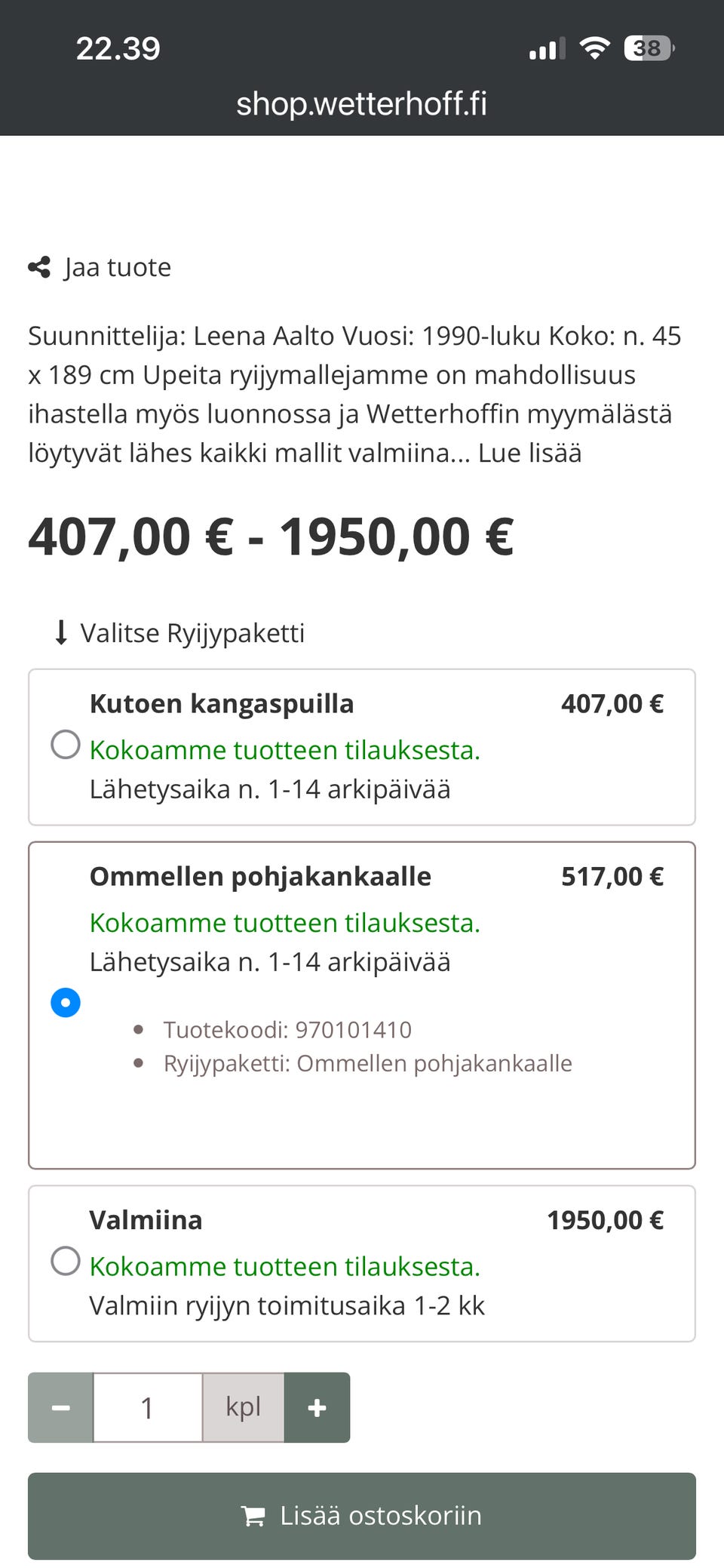Viewport: 724px width, 1568px height.
Task: Tap the minus icon to decrease quantity
Action: pyautogui.click(x=60, y=1407)
